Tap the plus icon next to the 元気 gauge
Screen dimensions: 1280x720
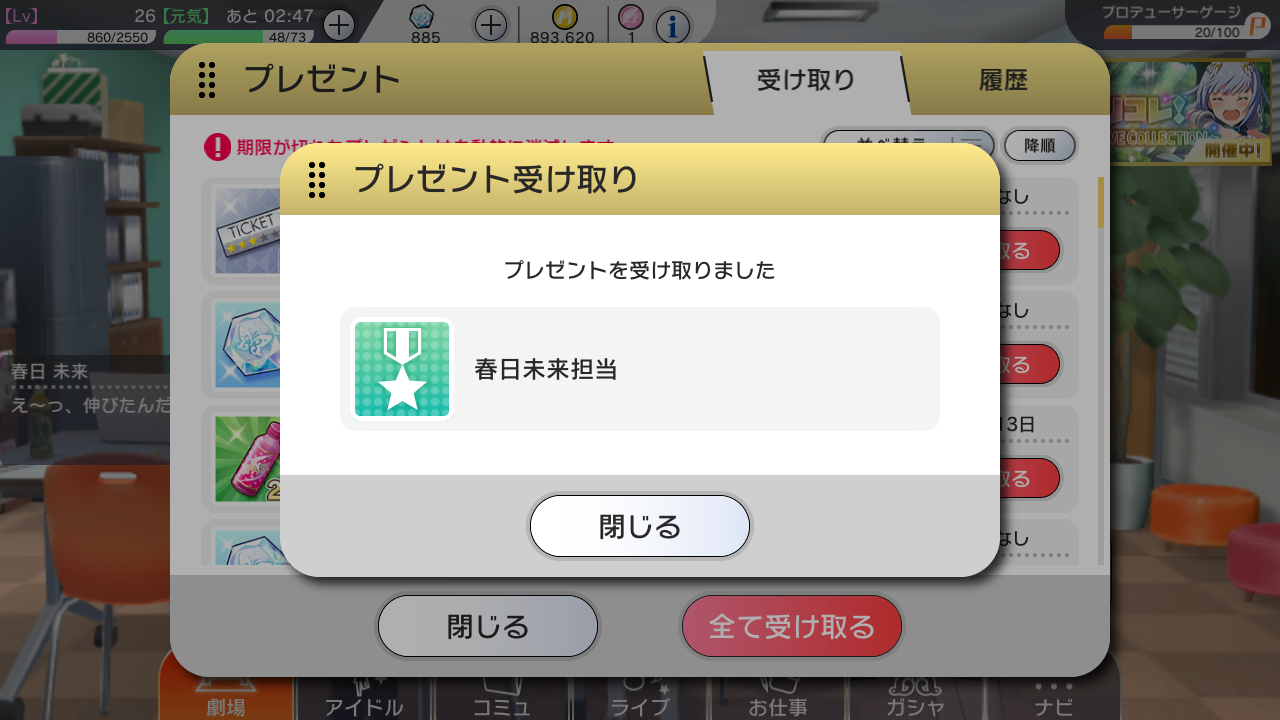[x=339, y=25]
